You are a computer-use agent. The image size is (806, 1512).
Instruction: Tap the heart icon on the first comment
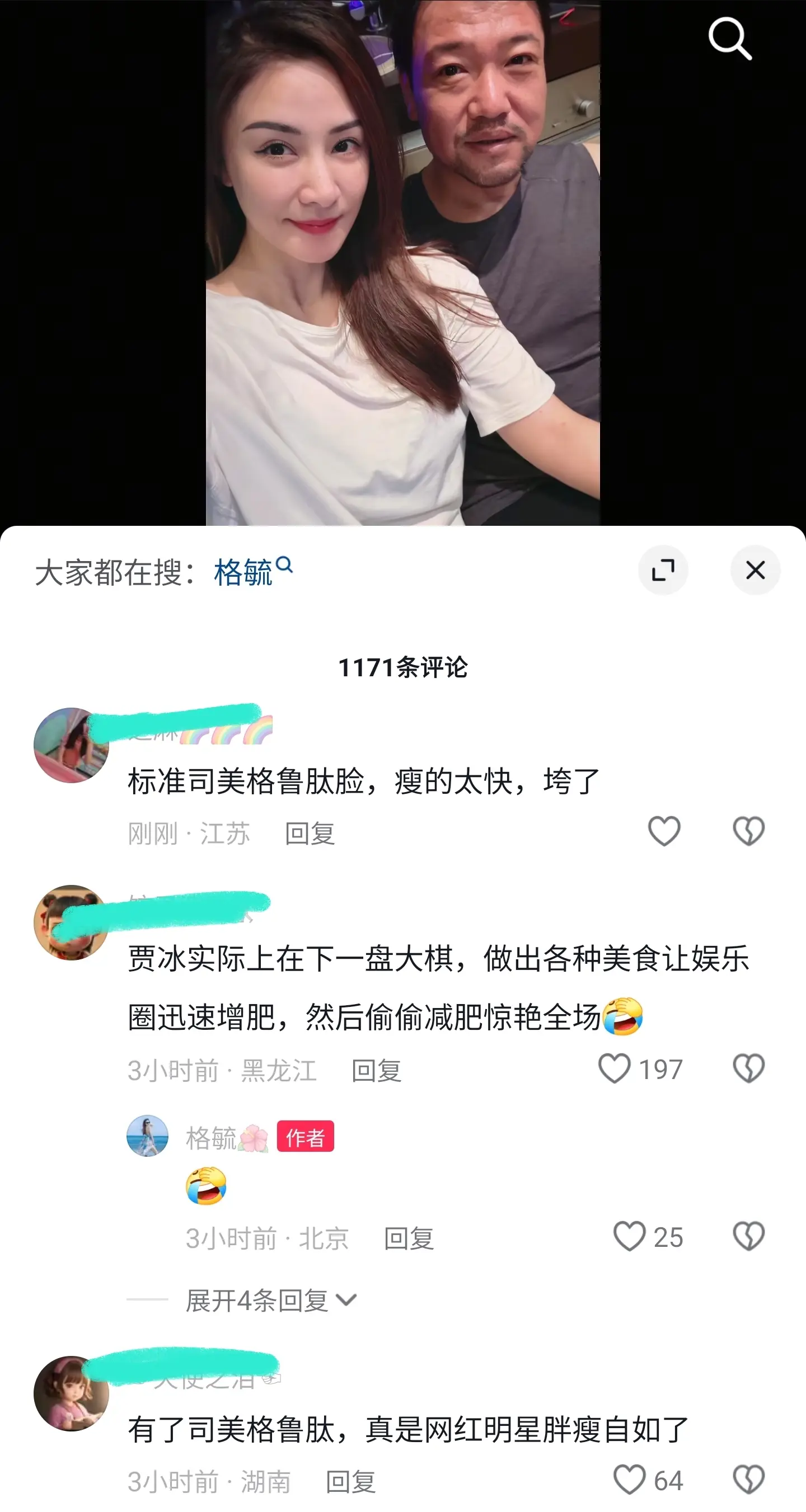(663, 832)
